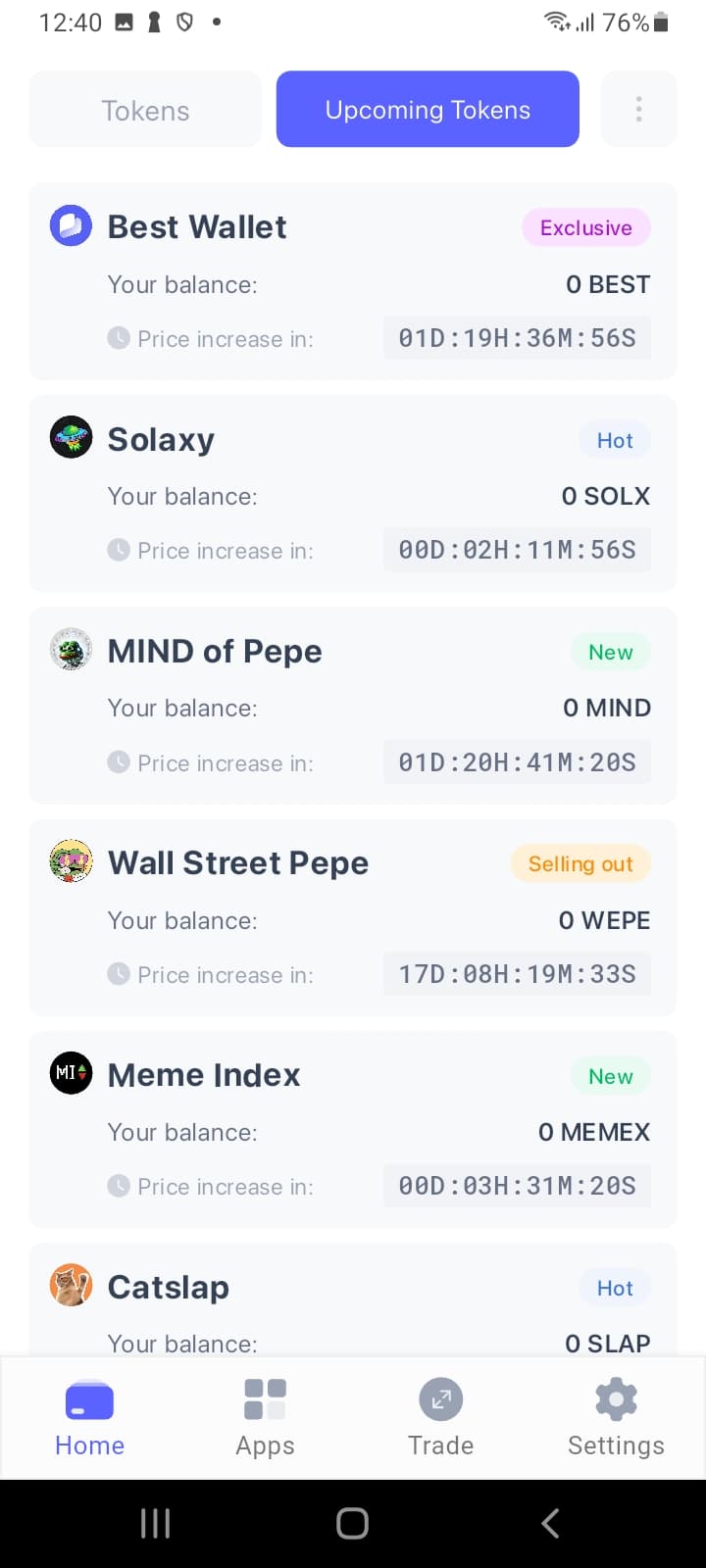The width and height of the screenshot is (706, 1568).
Task: Tap the Exclusive badge on Best Wallet
Action: point(585,227)
